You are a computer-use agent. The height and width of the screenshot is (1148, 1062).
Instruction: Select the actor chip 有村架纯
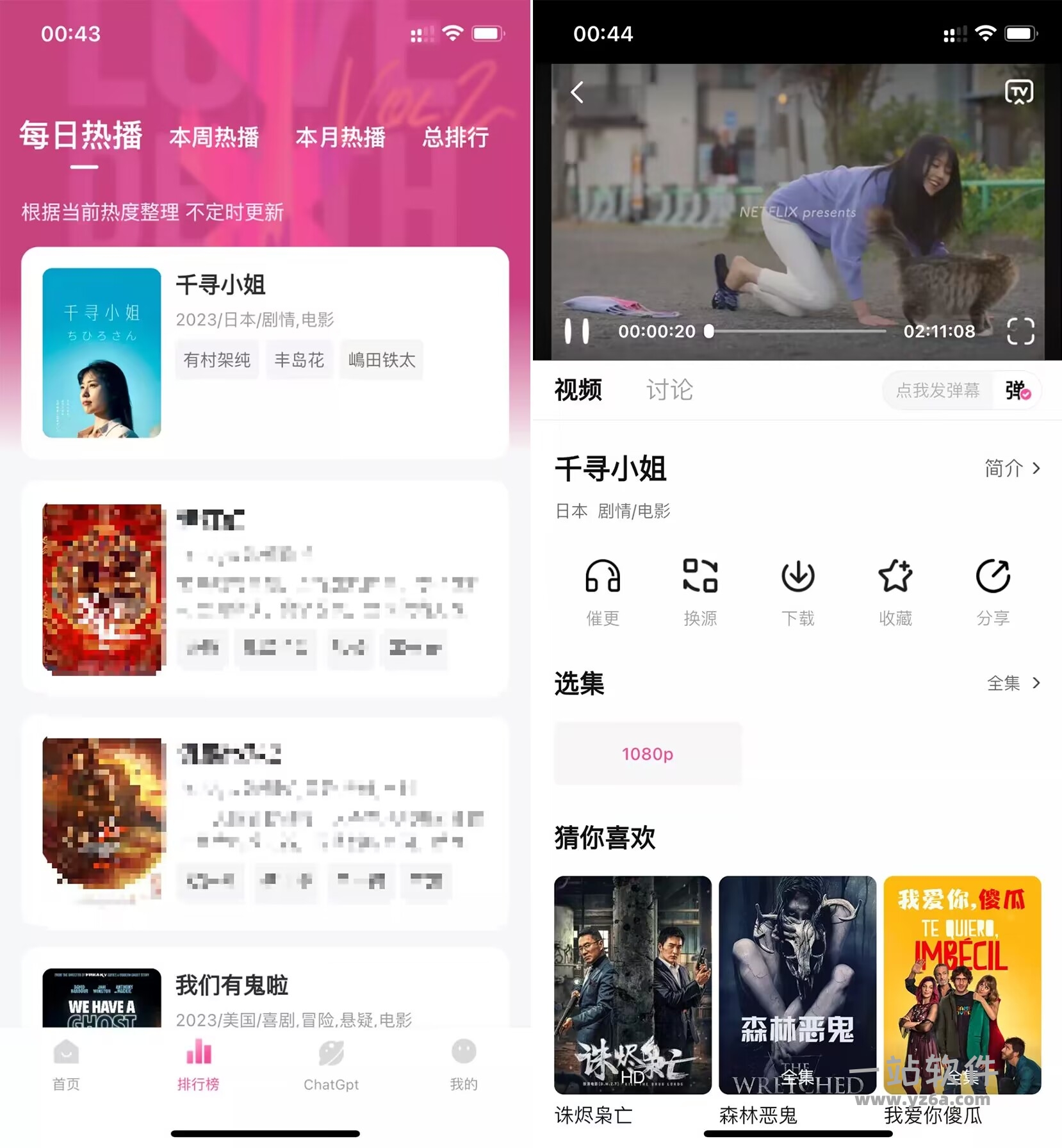coord(217,360)
